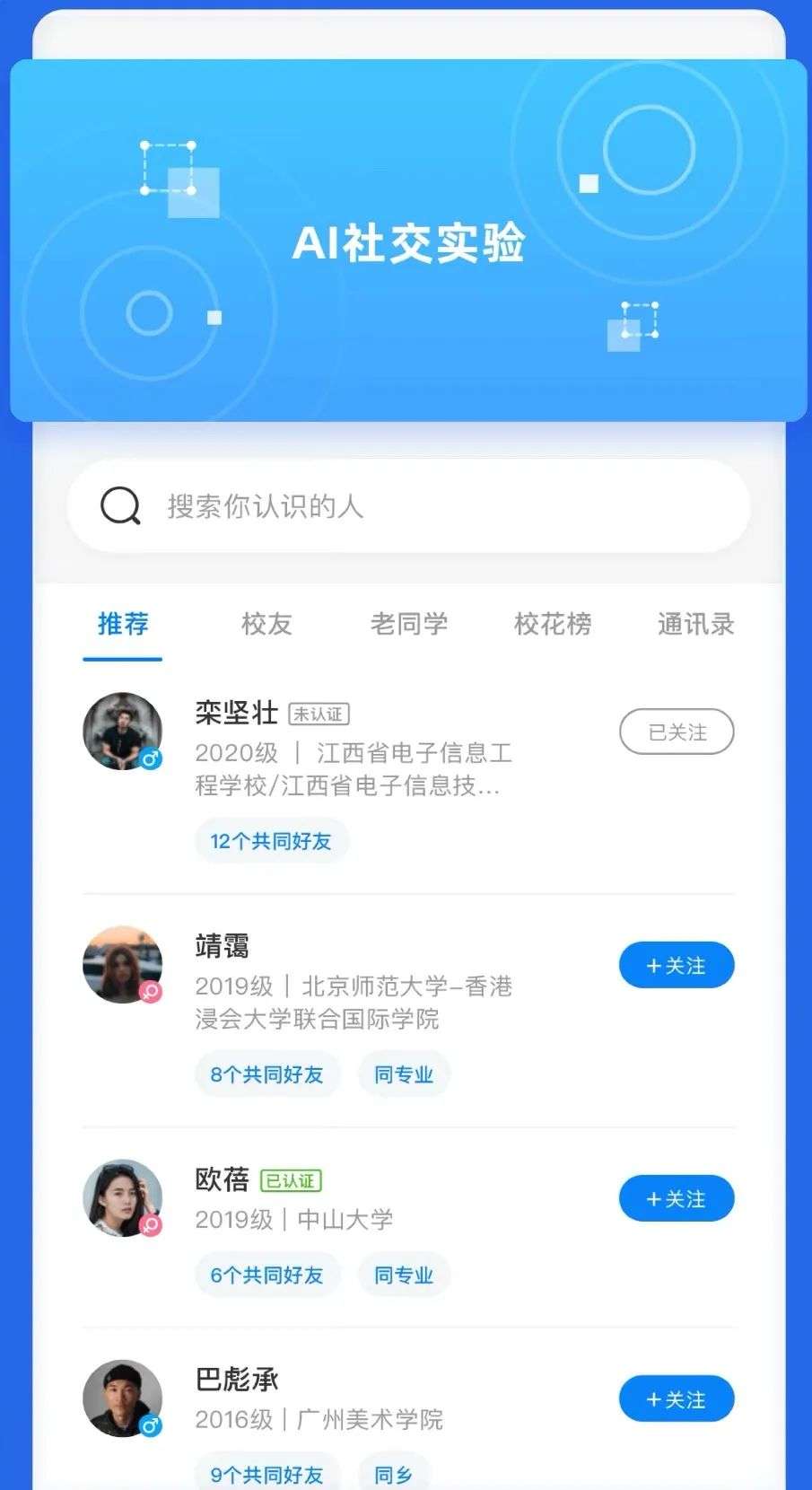
Task: Follow 欧蓓 with the 关注 button
Action: point(677,1199)
